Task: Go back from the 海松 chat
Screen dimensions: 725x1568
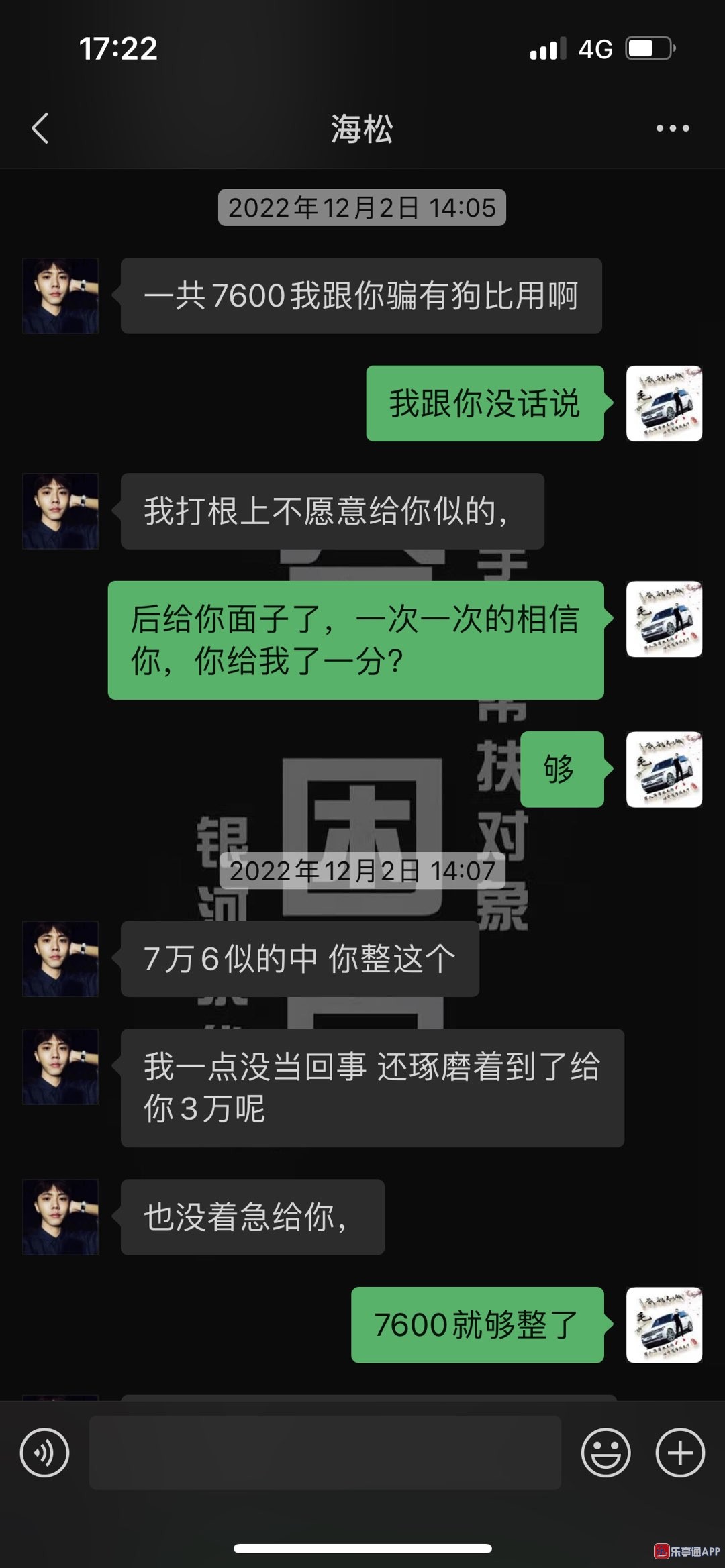Action: coord(40,128)
